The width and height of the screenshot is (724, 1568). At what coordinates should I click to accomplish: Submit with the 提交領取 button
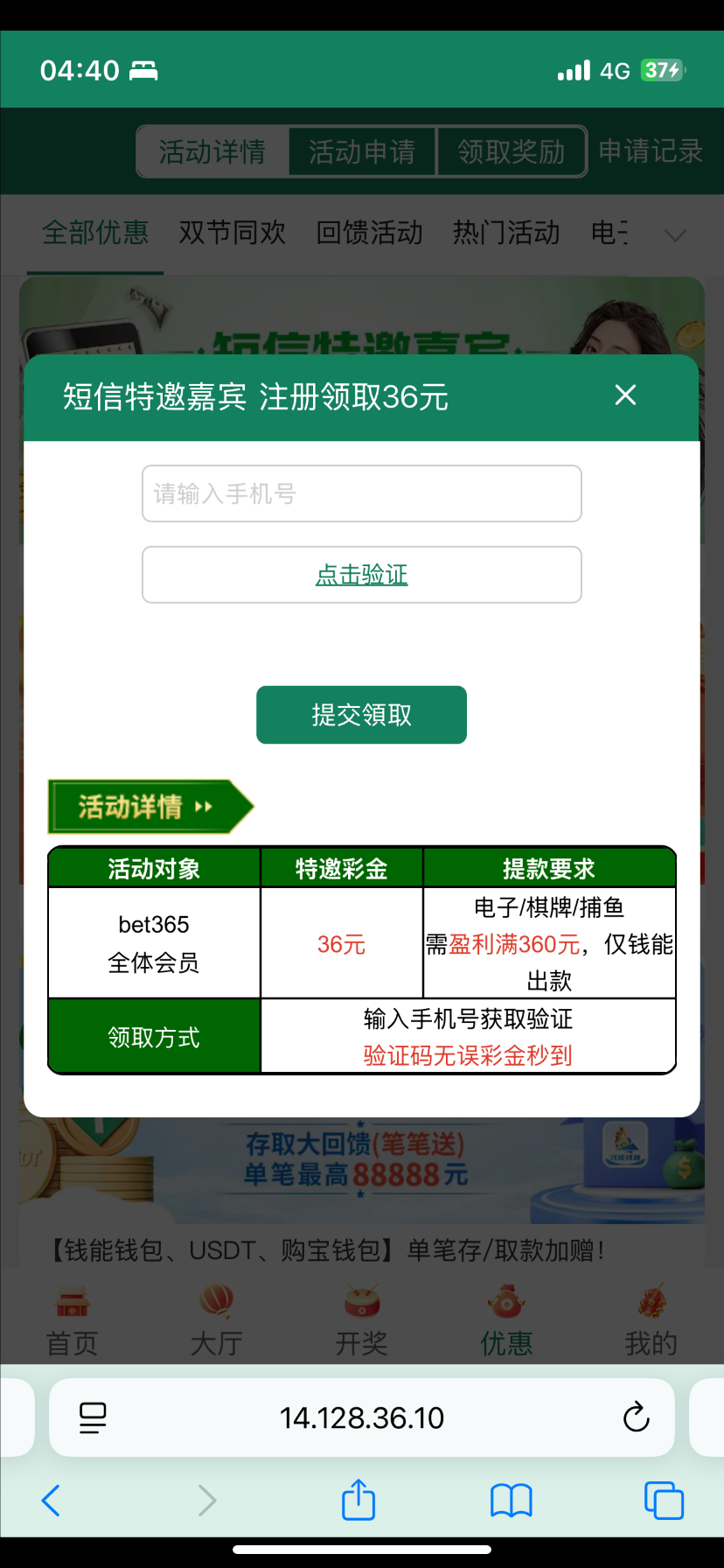pos(361,715)
